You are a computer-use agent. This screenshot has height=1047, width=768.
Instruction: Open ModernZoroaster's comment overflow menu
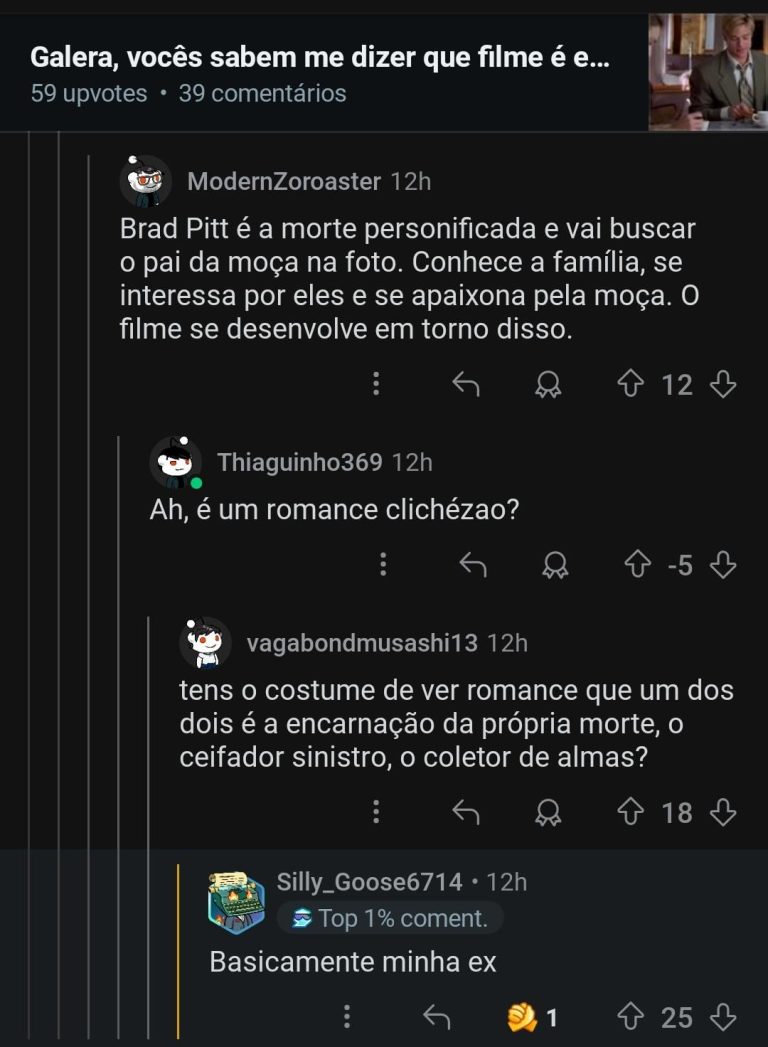[376, 384]
